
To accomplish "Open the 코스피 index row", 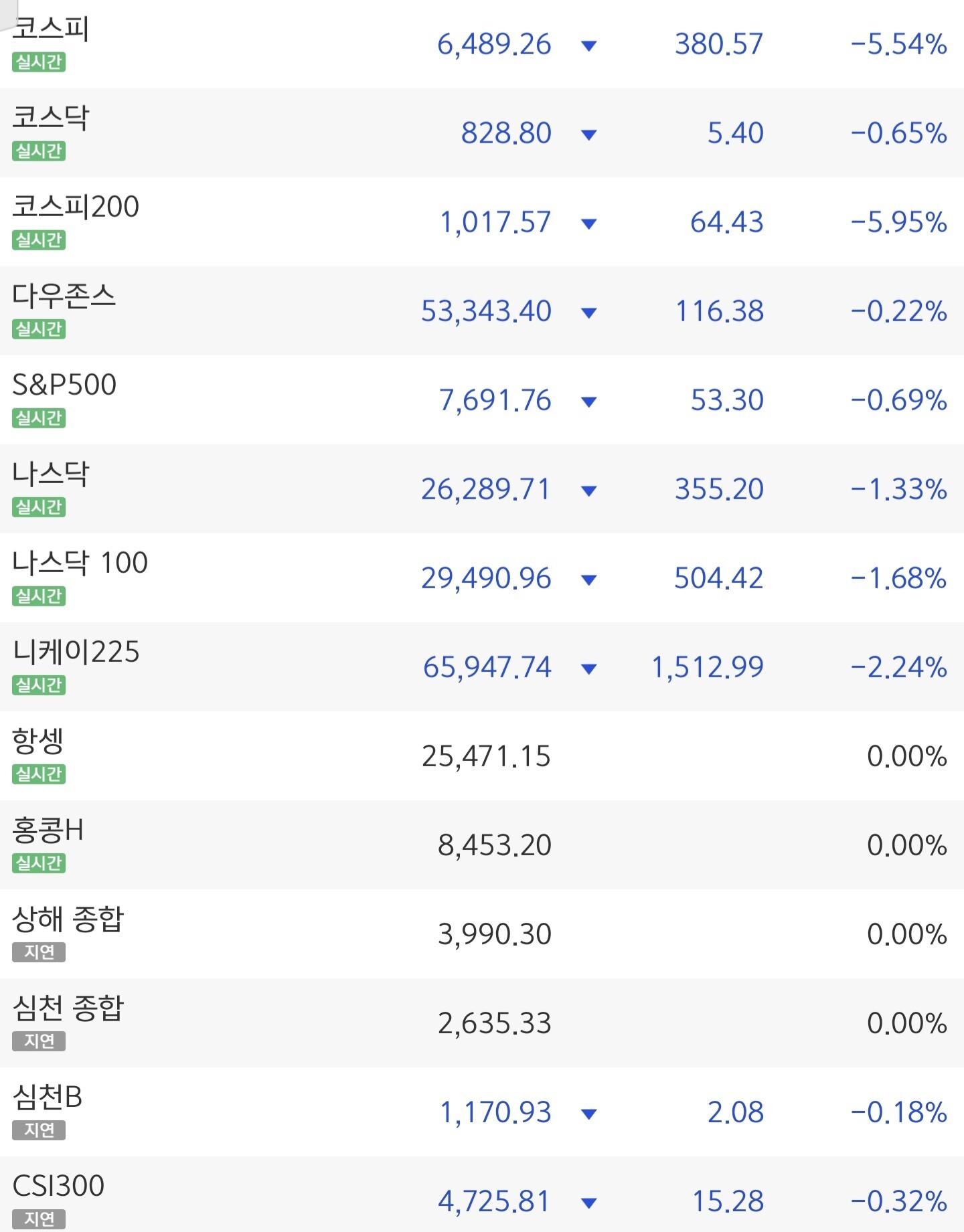I will click(482, 44).
